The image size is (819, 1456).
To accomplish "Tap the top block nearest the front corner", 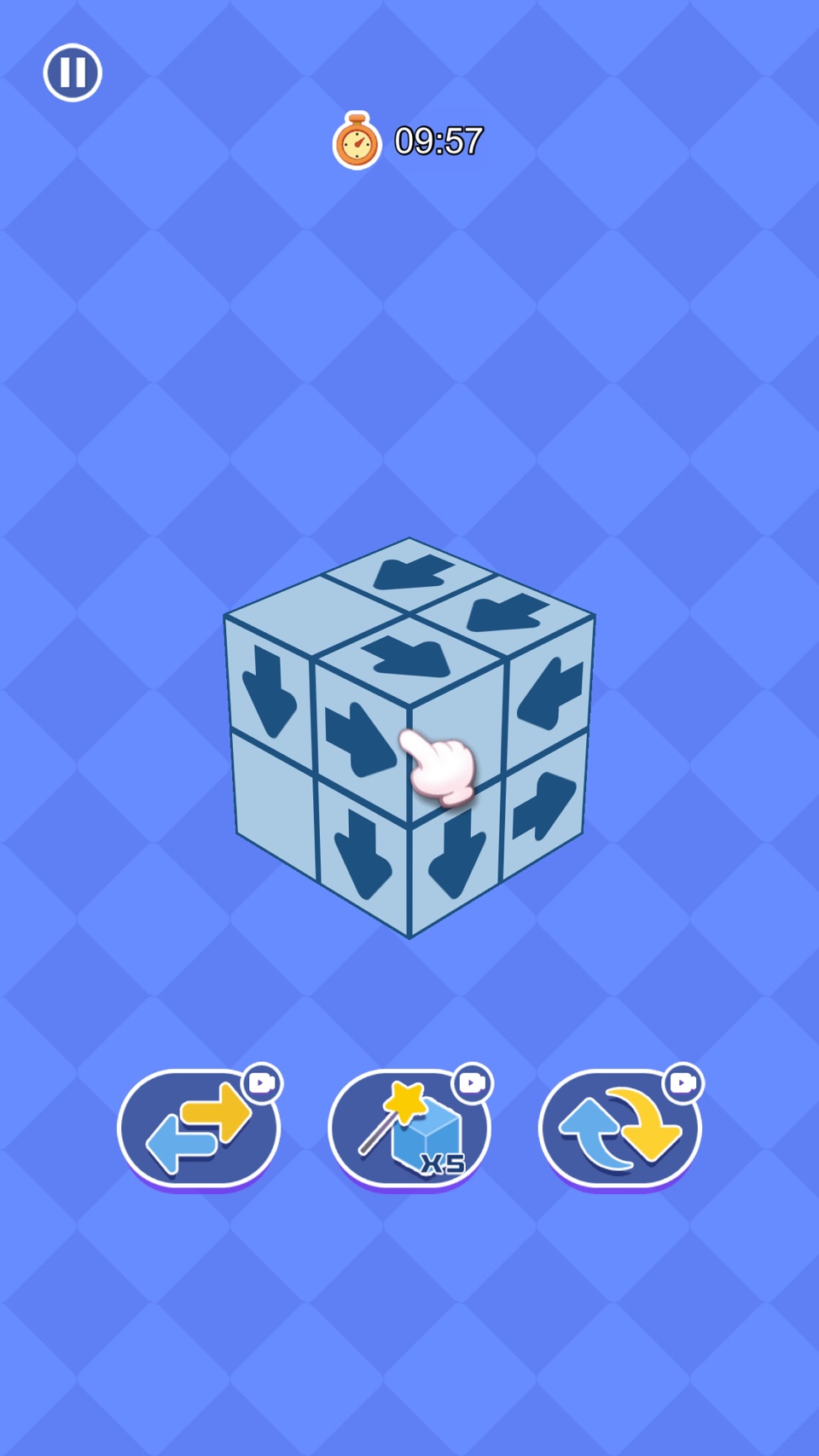I will 408,658.
